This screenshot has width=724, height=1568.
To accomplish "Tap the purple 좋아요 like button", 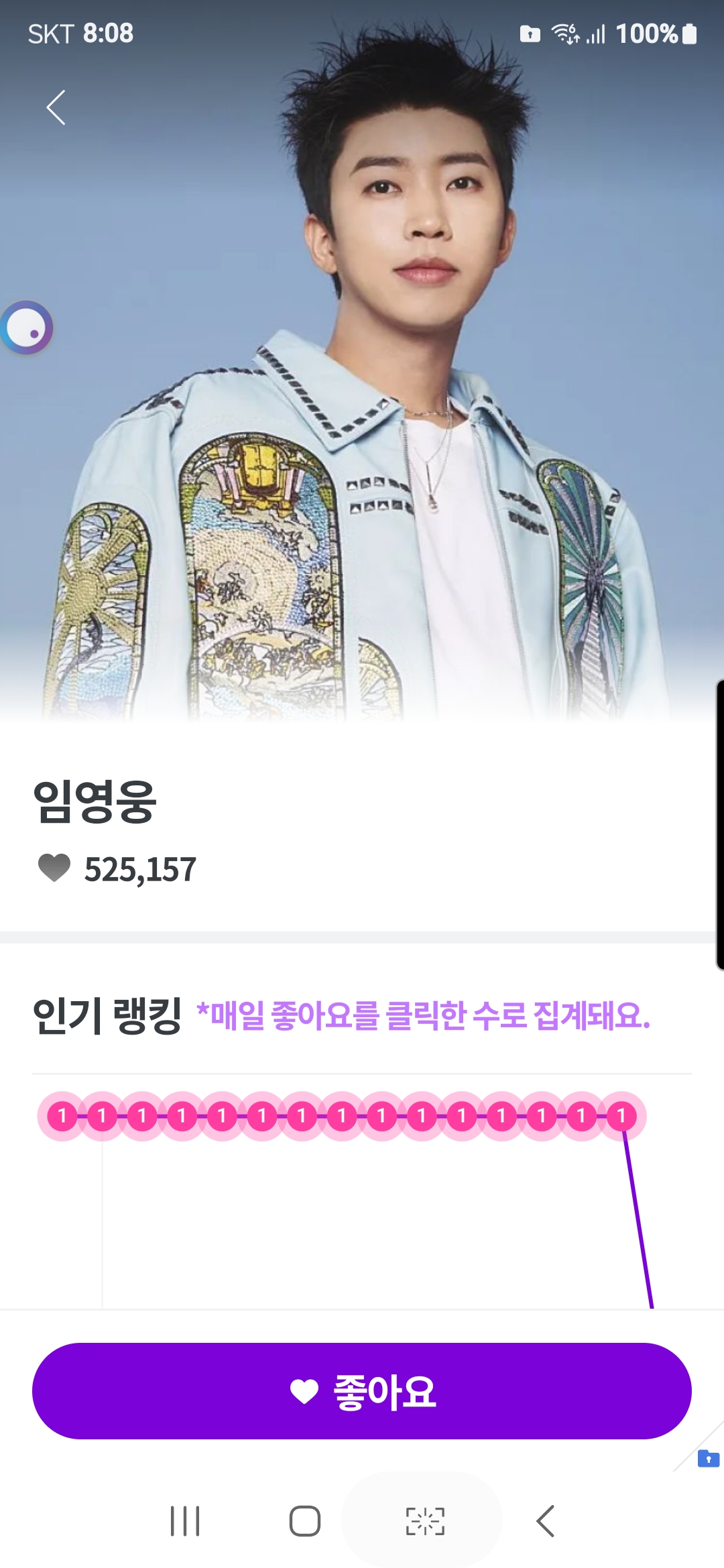I will (x=362, y=1390).
